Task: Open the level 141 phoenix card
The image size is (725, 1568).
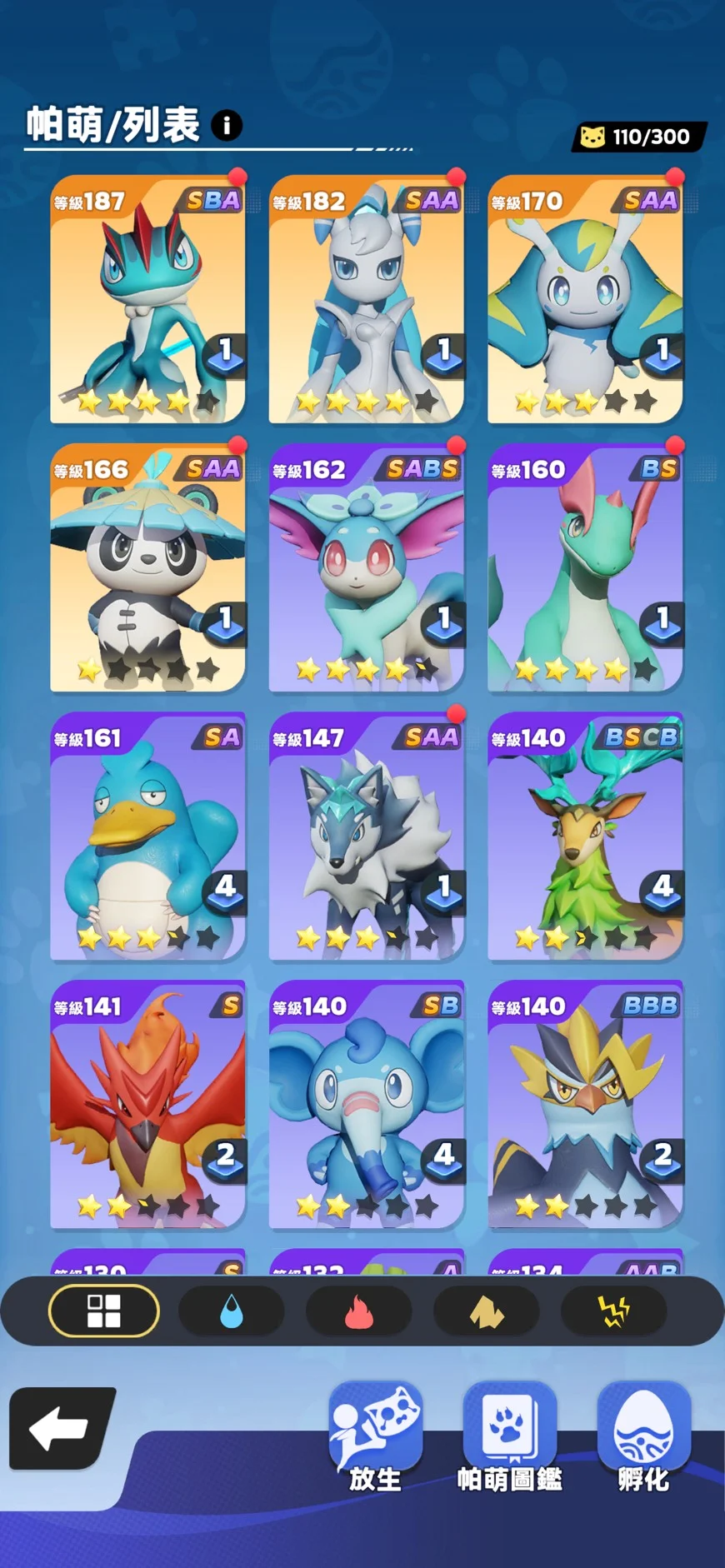Action: click(x=147, y=1105)
